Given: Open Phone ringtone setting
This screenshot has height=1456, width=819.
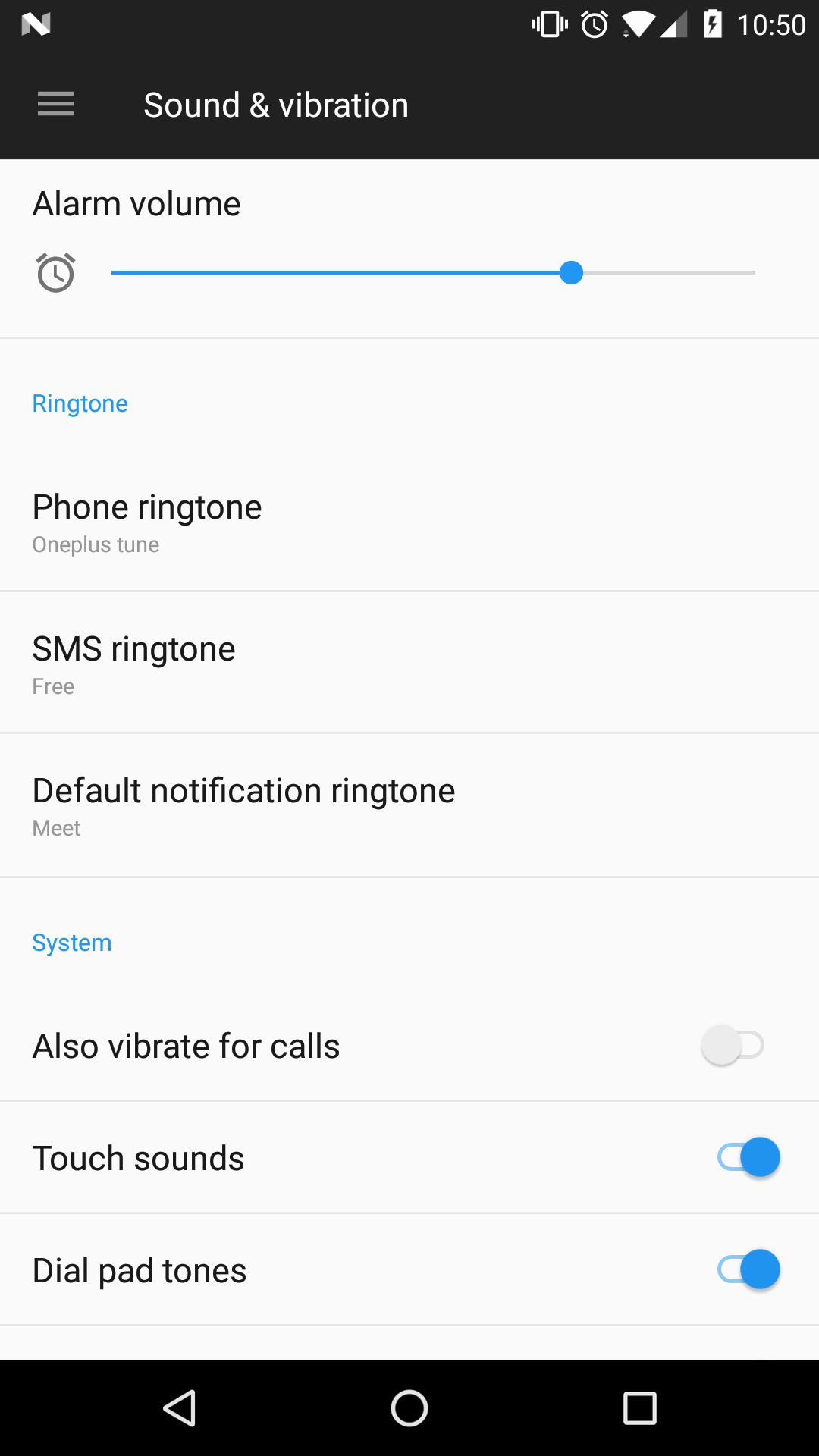Looking at the screenshot, I should pyautogui.click(x=409, y=522).
